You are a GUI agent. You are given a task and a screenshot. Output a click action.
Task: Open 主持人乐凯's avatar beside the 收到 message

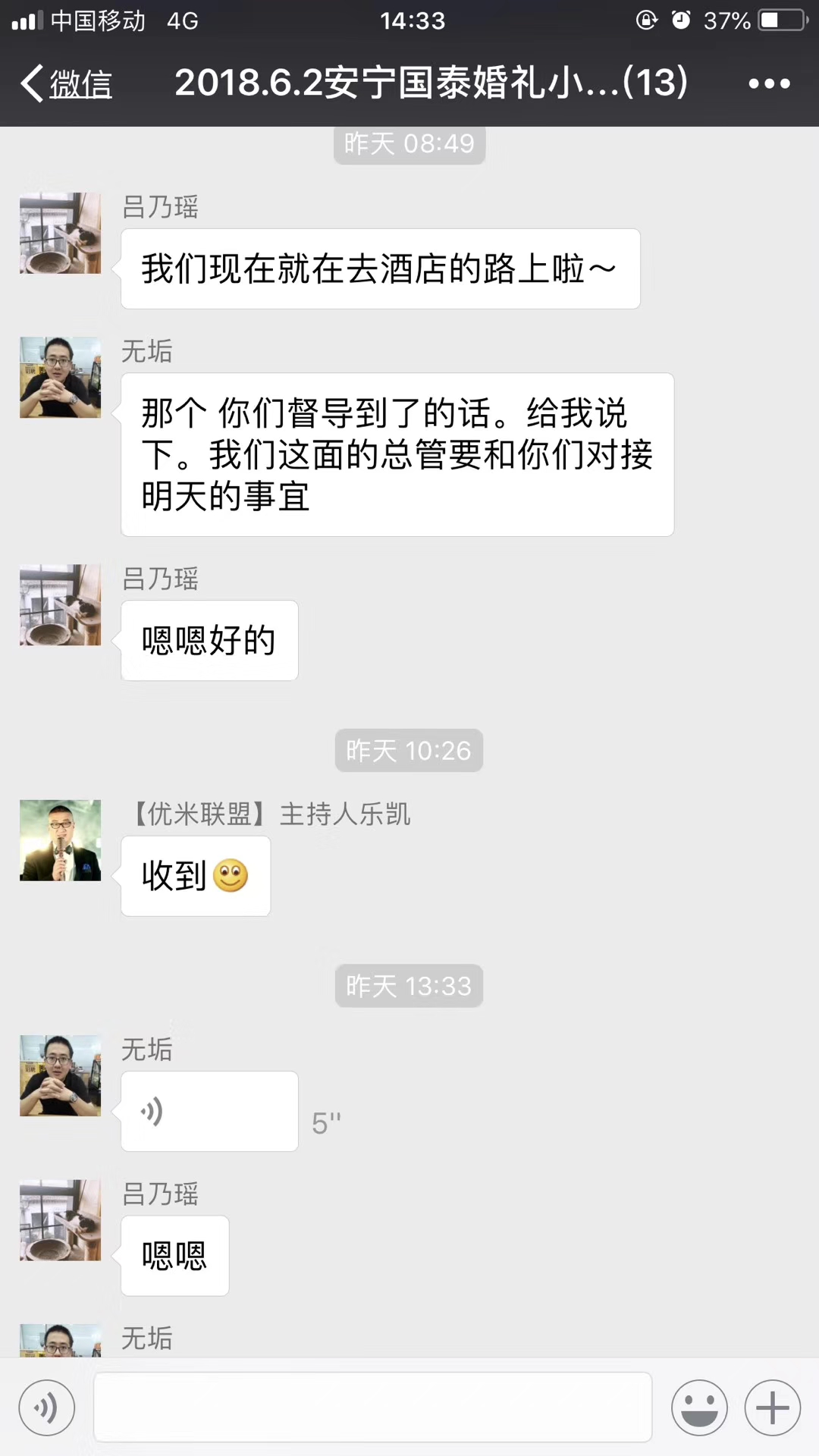(x=61, y=840)
